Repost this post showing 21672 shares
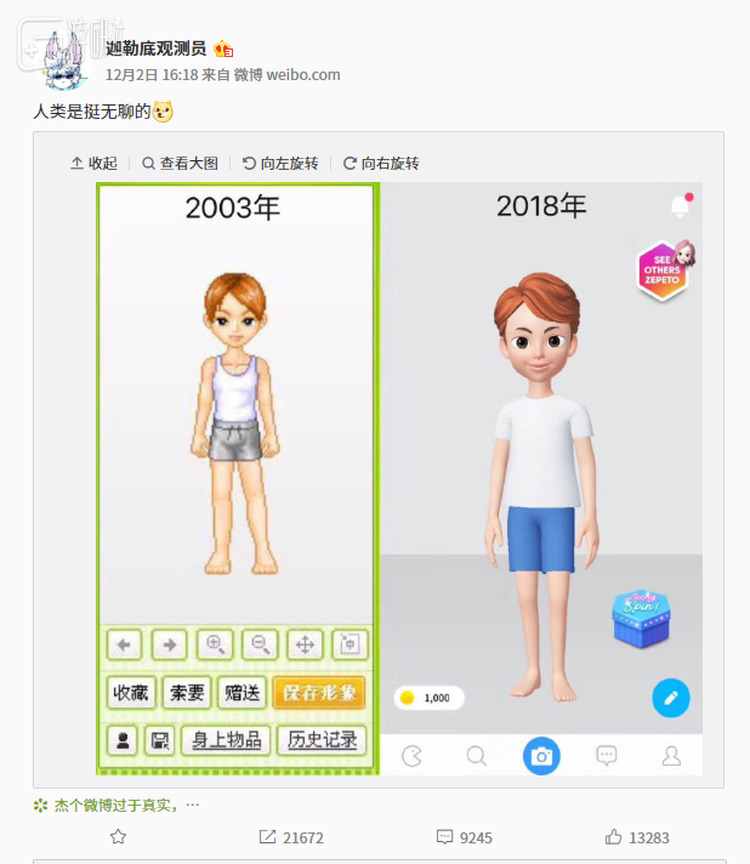Image resolution: width=750 pixels, height=864 pixels. pyautogui.click(x=292, y=837)
